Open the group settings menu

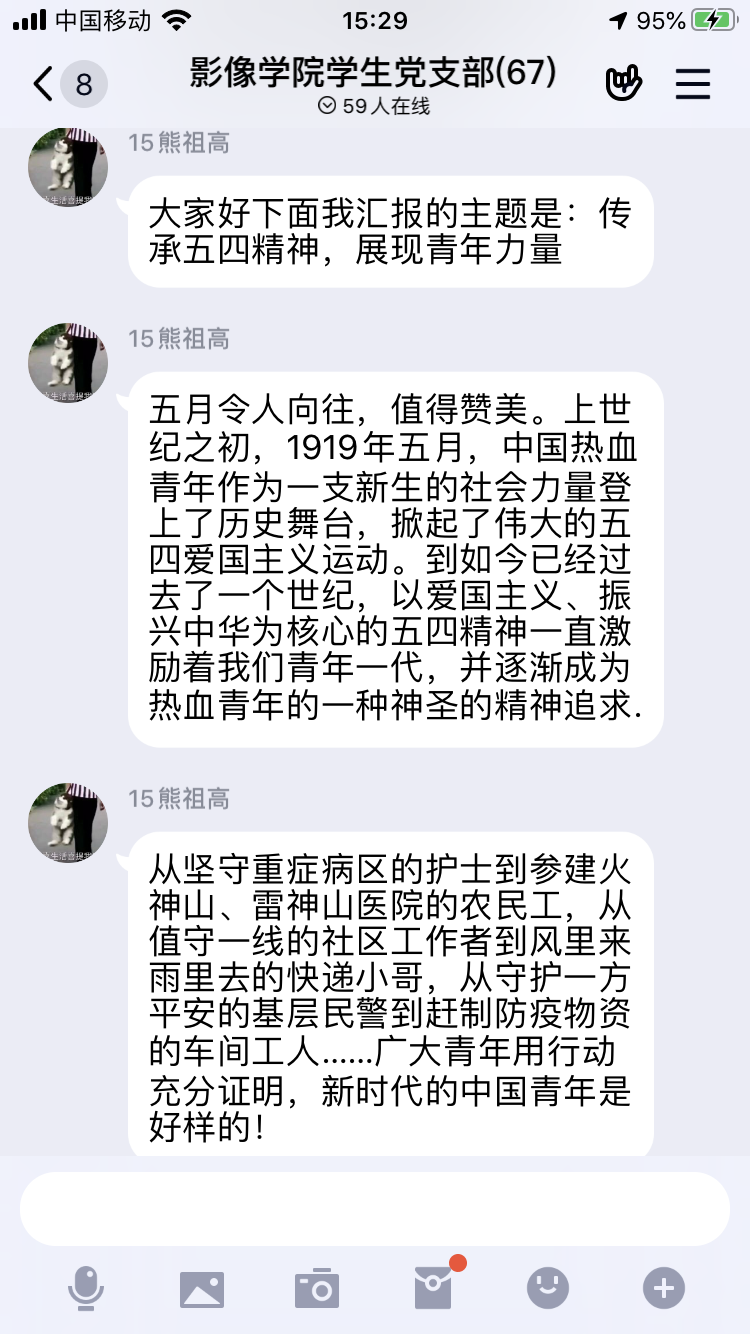pyautogui.click(x=692, y=84)
